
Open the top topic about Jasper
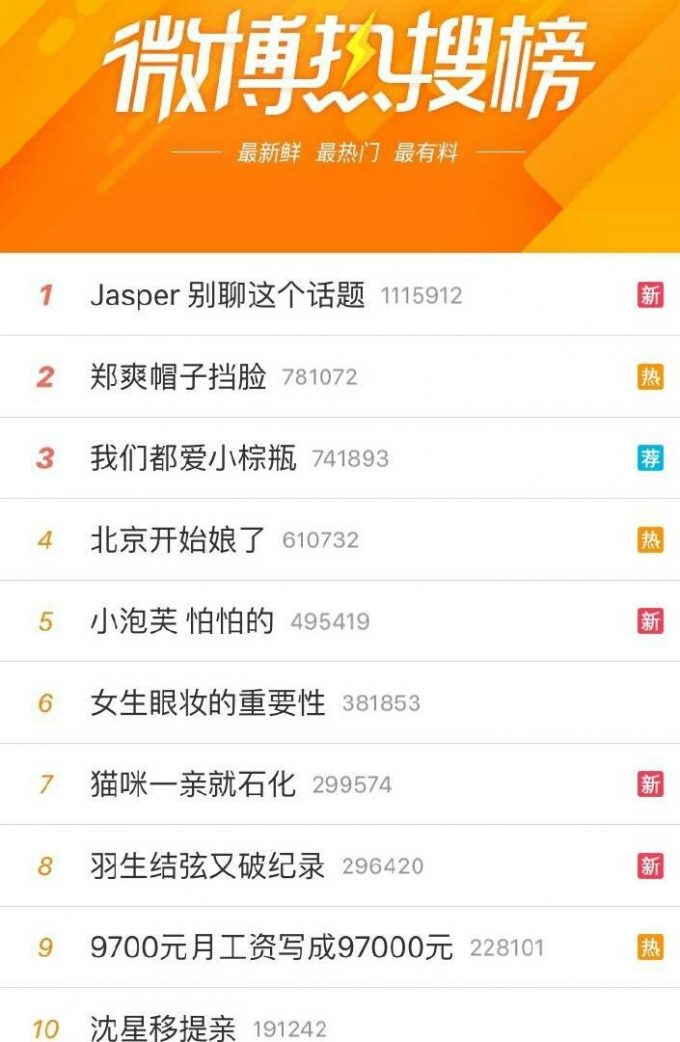point(228,295)
